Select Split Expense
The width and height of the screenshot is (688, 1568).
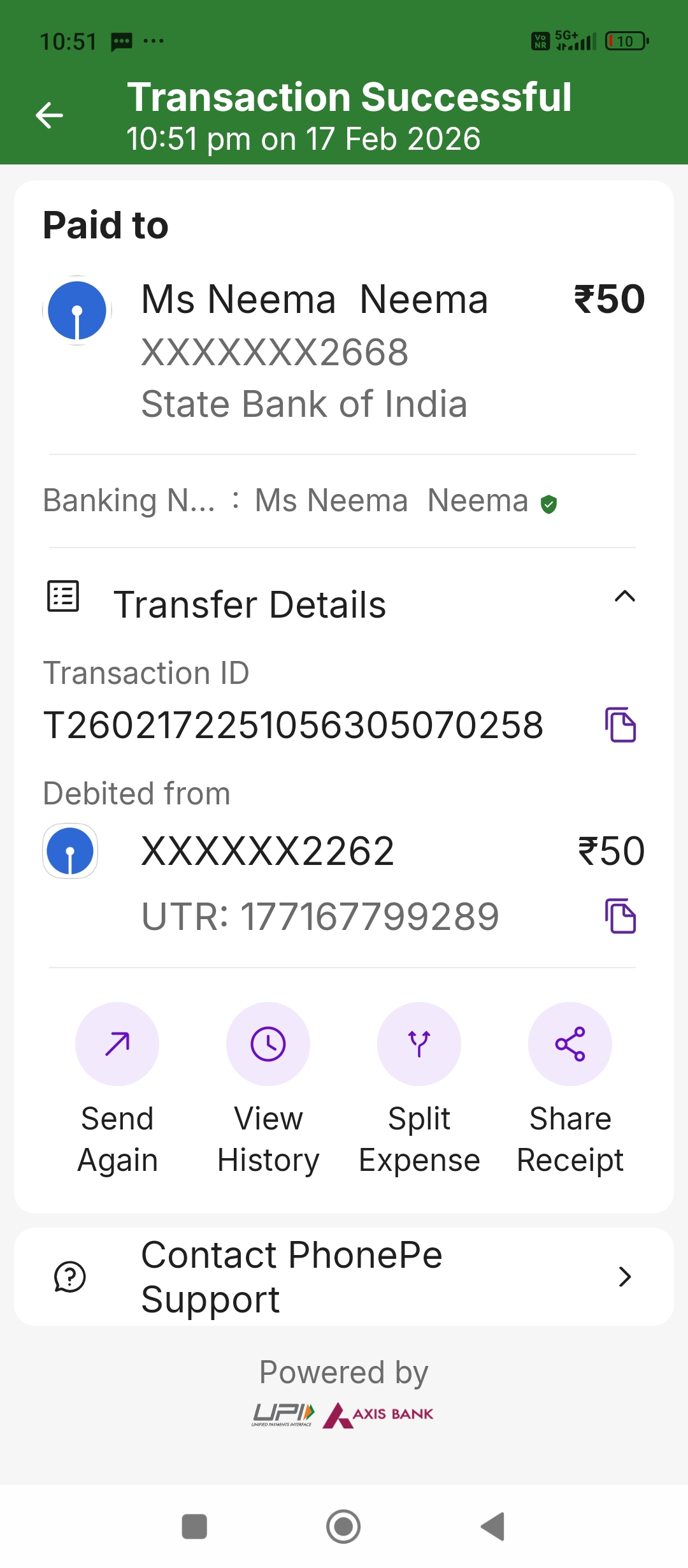[419, 1044]
